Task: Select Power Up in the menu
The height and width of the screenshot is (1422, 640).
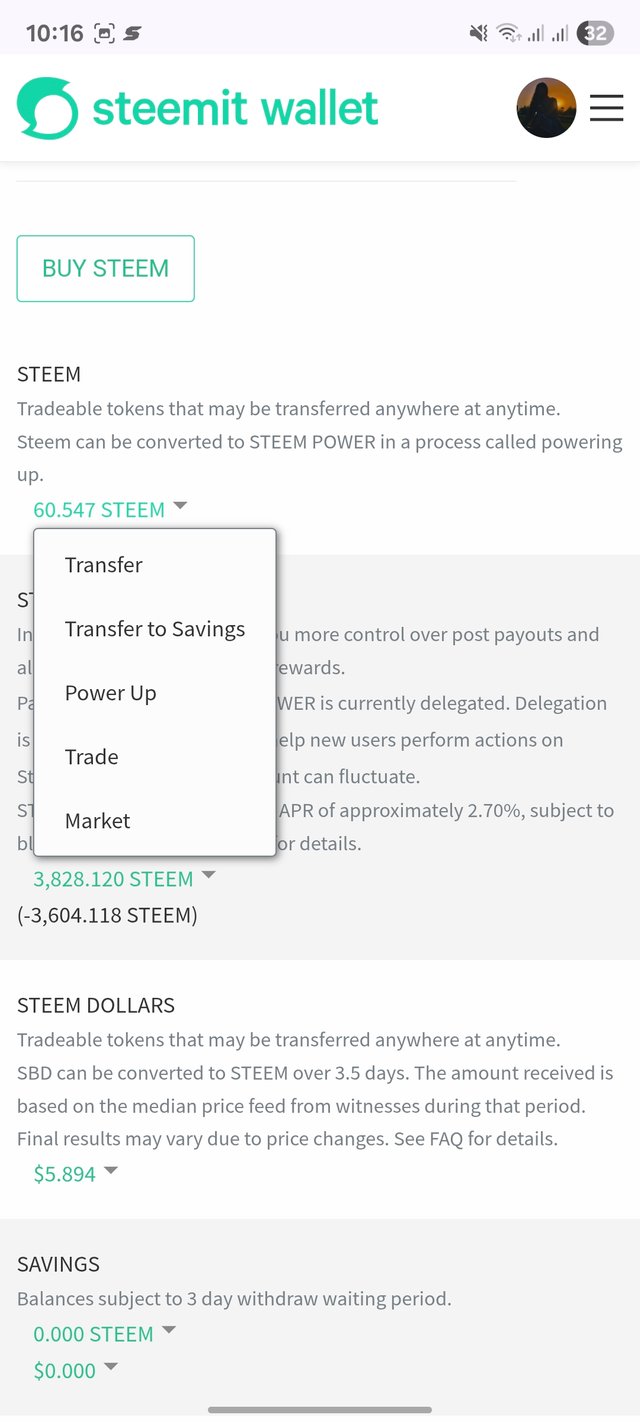Action: coord(111,693)
